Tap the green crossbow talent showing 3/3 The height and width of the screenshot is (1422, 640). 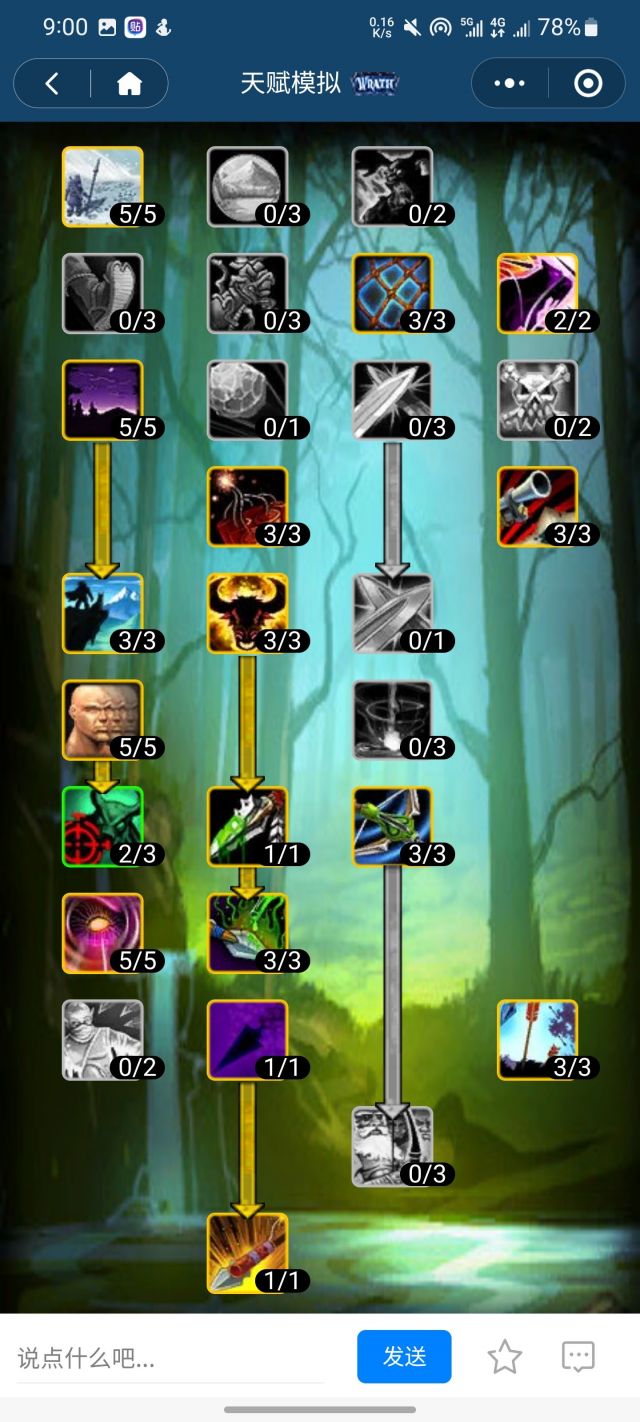click(x=393, y=827)
